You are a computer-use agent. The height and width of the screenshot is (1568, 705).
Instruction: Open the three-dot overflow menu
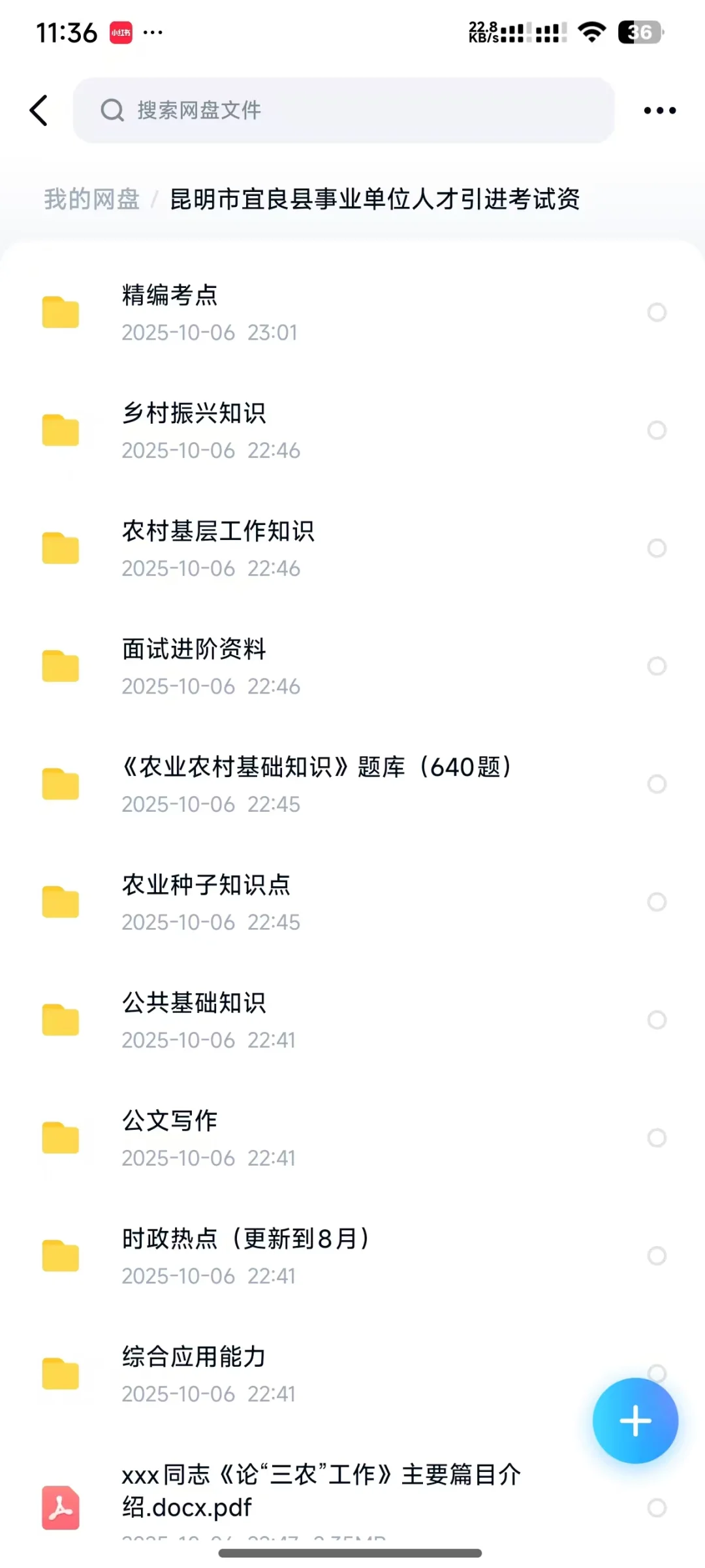tap(659, 110)
